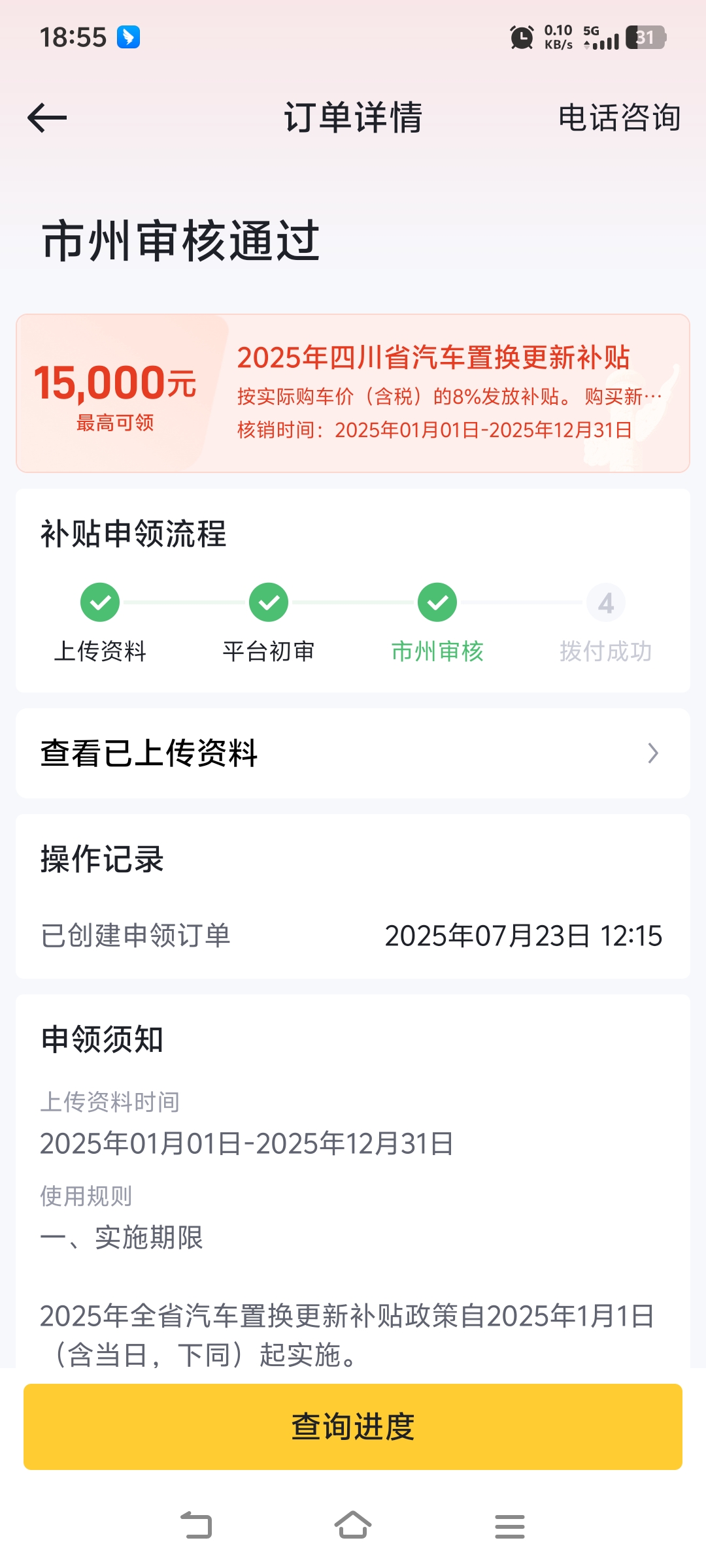The width and height of the screenshot is (706, 1568).
Task: Go back from the 订单详情 page
Action: 47,118
